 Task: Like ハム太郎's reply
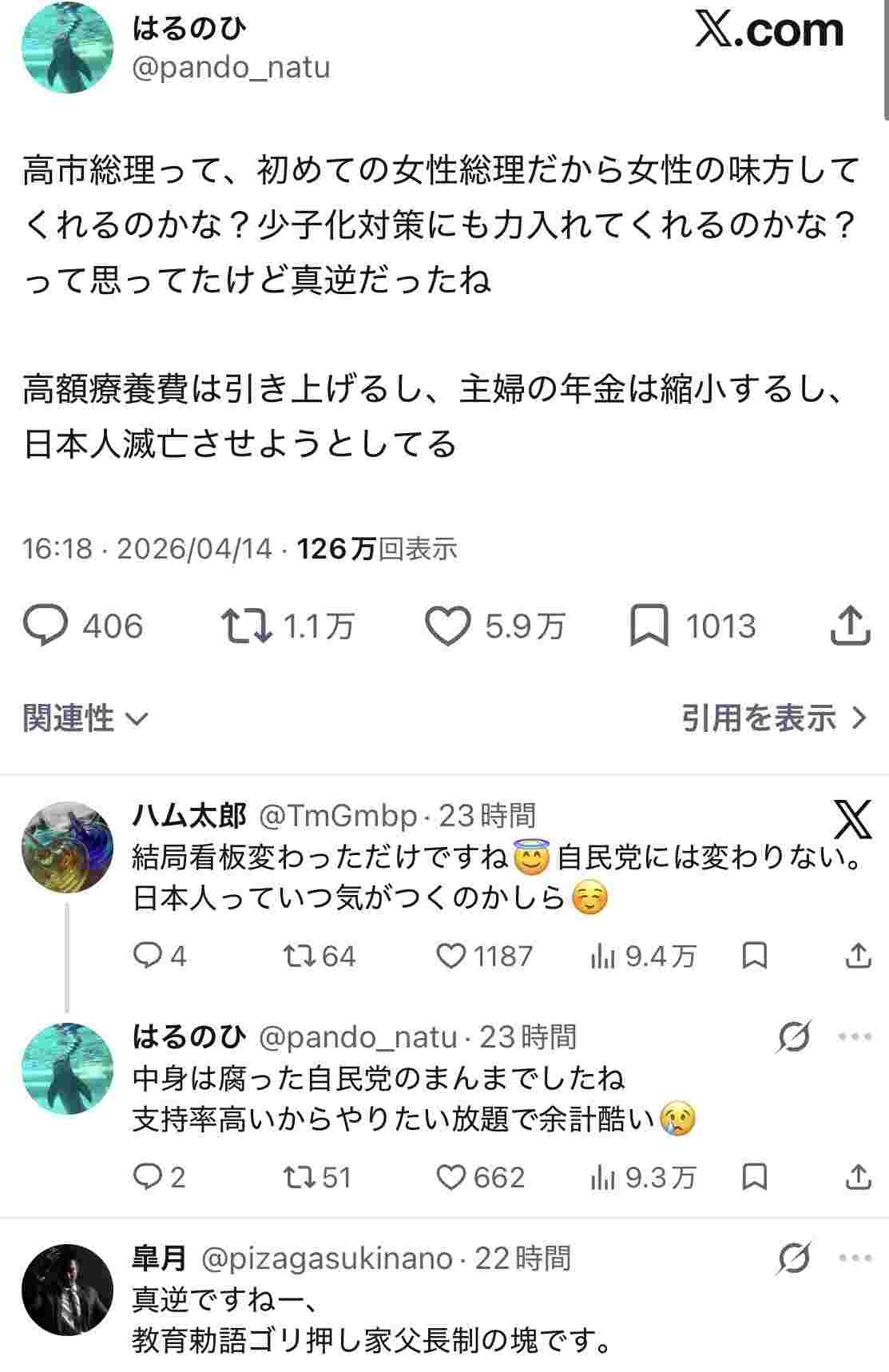451,956
